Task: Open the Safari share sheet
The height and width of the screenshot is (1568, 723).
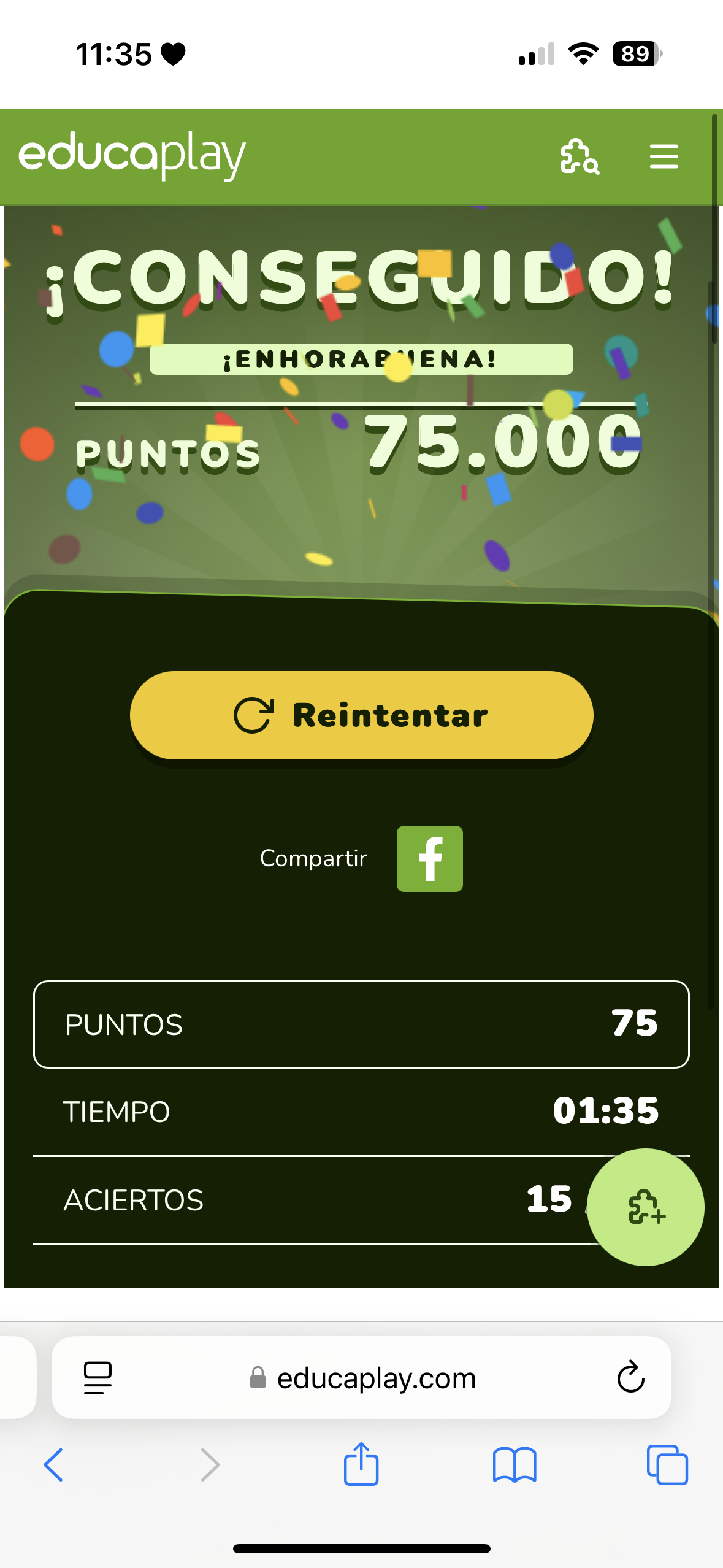Action: click(361, 1465)
